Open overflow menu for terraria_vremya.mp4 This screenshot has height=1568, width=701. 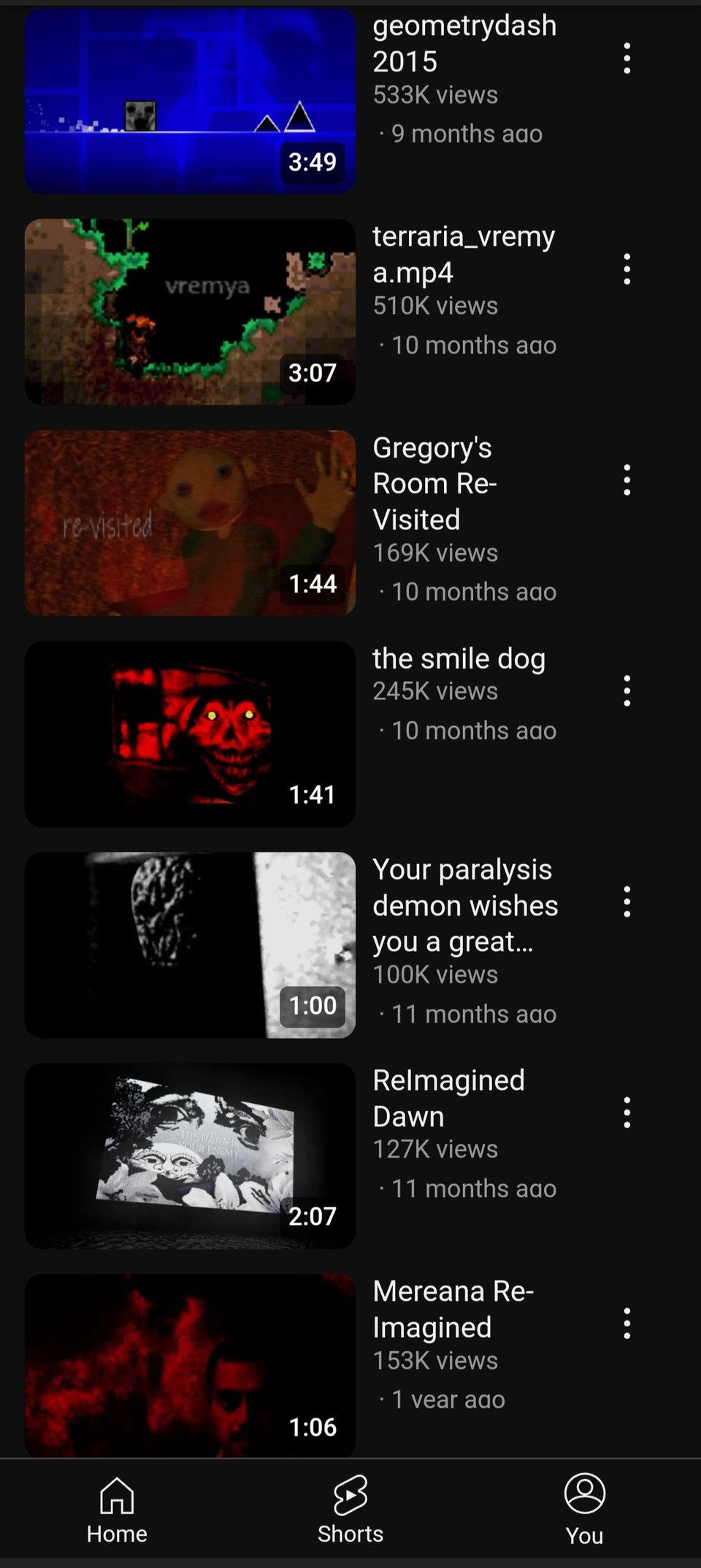[627, 269]
